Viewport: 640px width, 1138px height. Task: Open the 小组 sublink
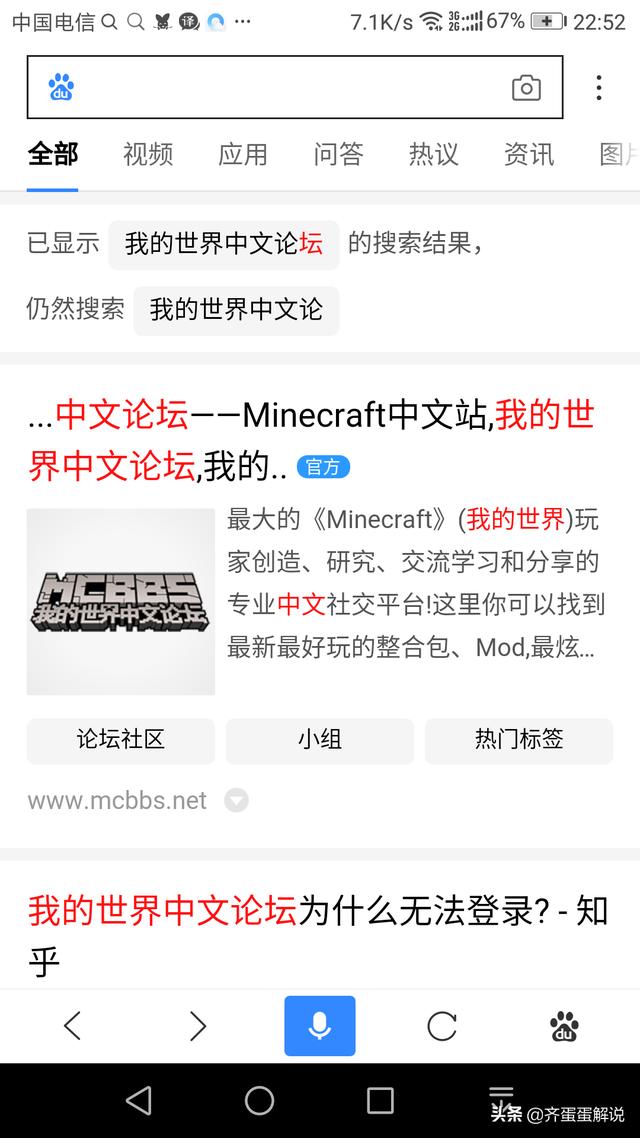click(x=319, y=740)
